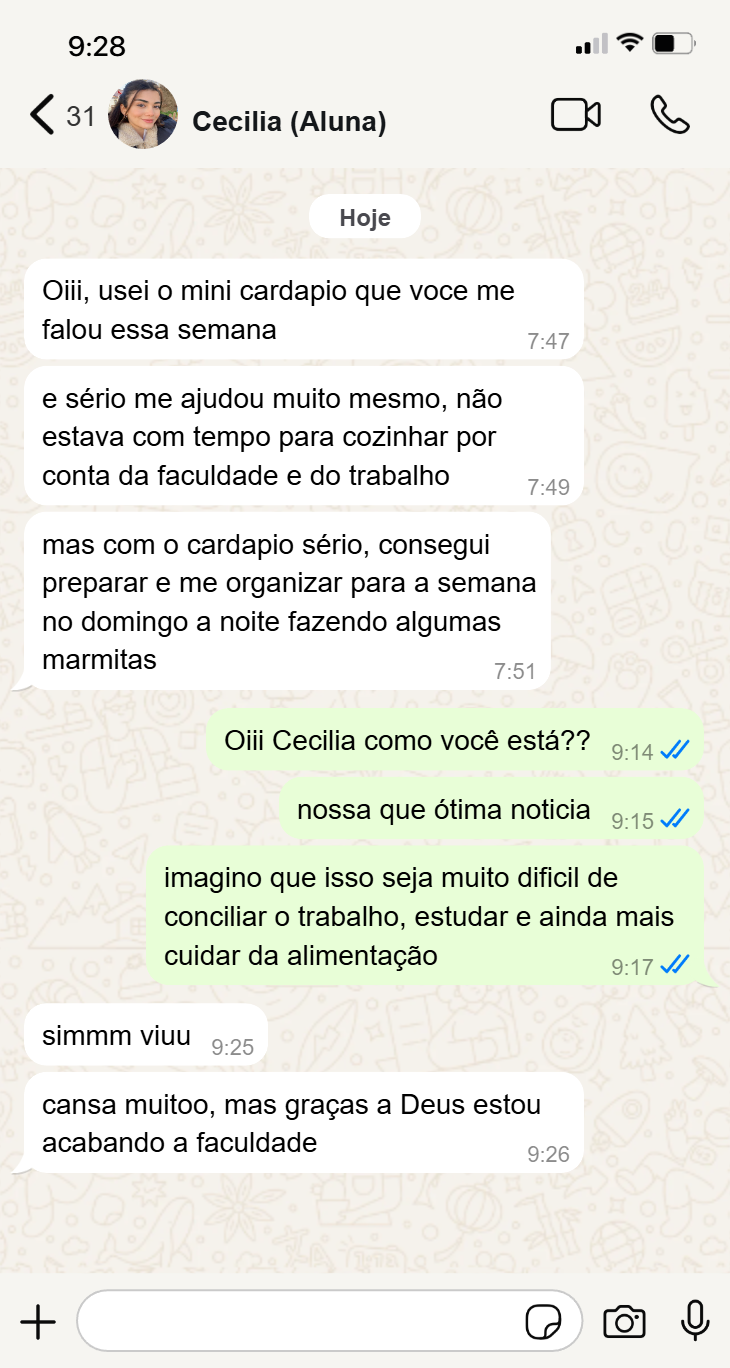This screenshot has width=730, height=1368.
Task: Open the attachment plus menu
Action: point(38,1322)
